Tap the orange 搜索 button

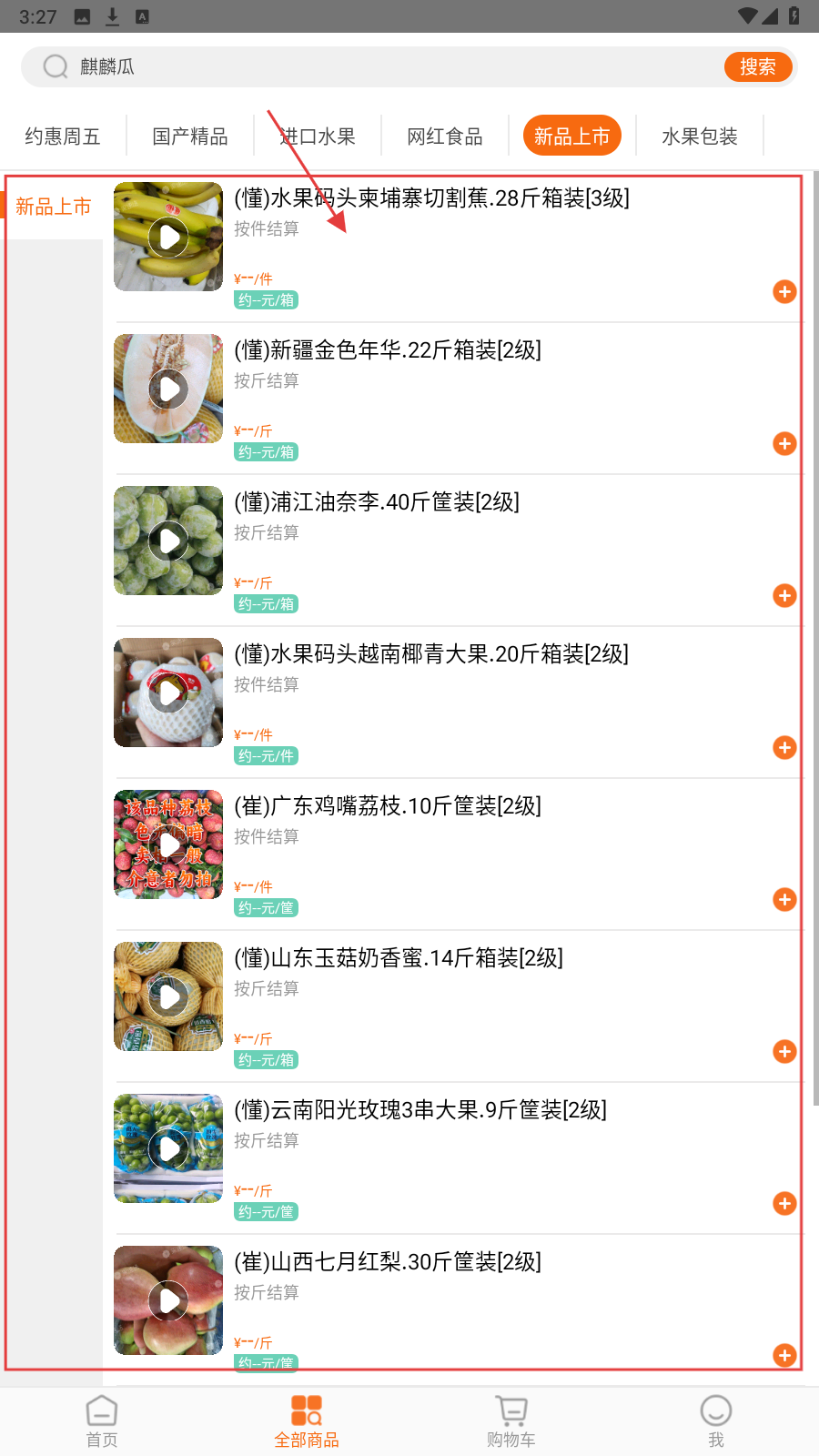757,66
